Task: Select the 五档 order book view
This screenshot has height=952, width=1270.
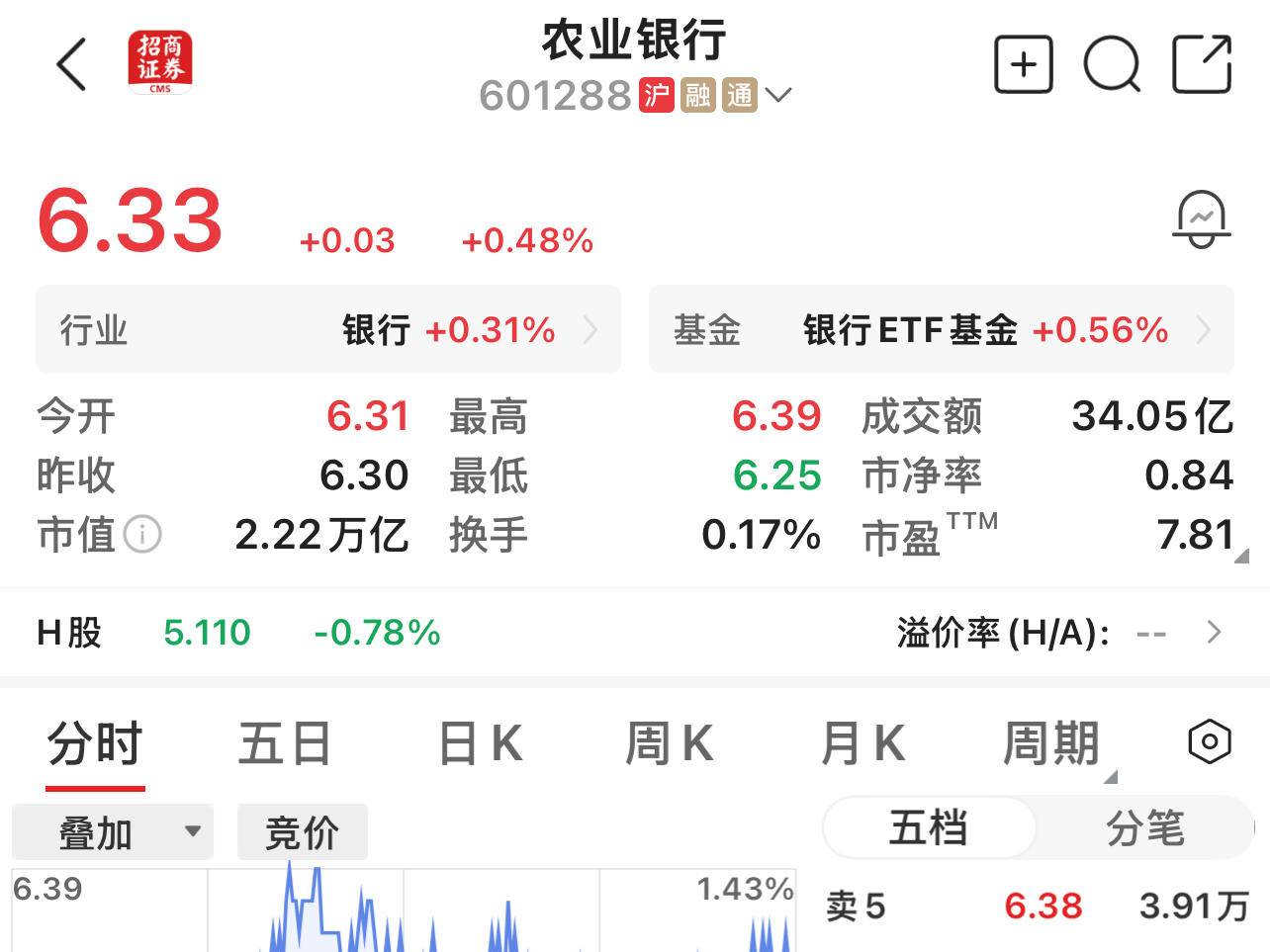Action: tap(928, 828)
